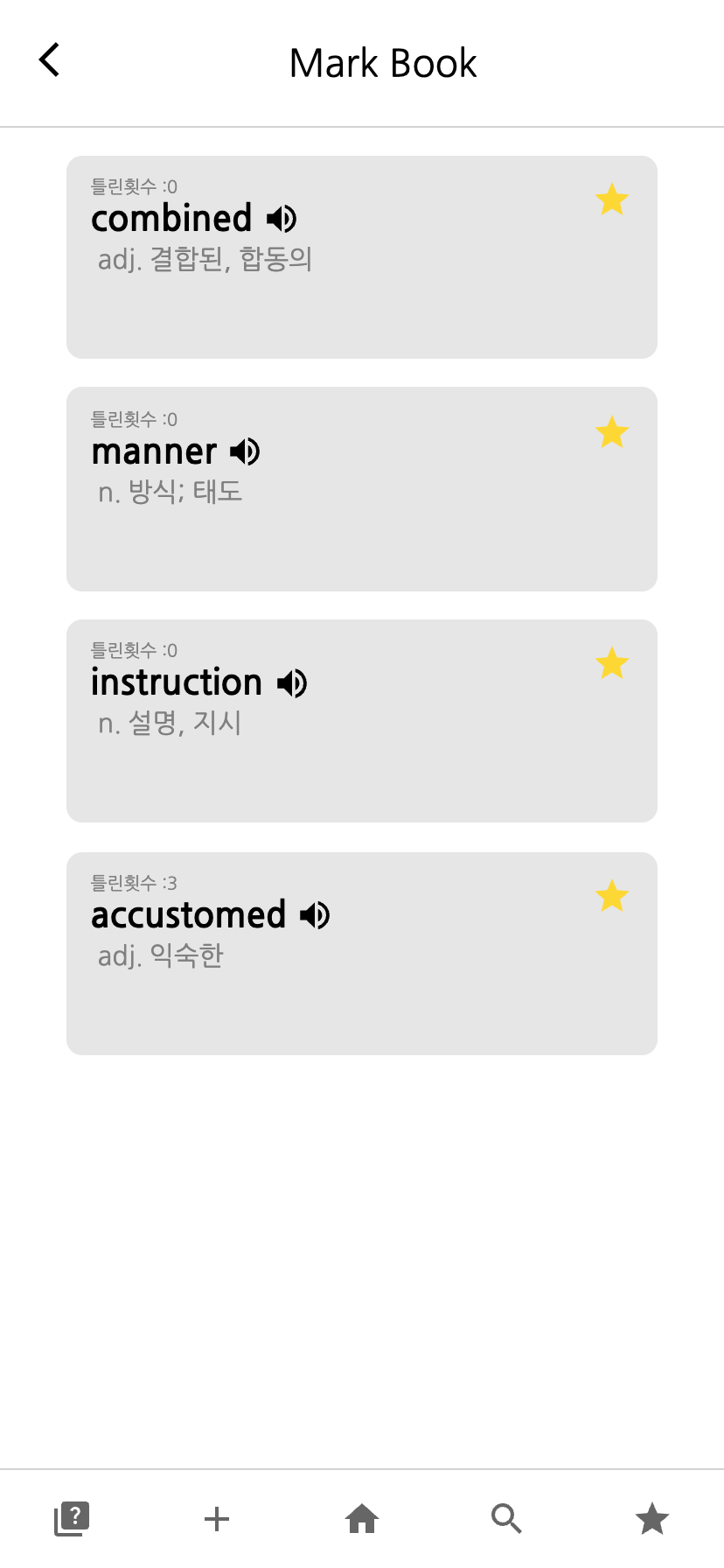The height and width of the screenshot is (1568, 724).
Task: Switch to the home tab
Action: pos(362,1519)
